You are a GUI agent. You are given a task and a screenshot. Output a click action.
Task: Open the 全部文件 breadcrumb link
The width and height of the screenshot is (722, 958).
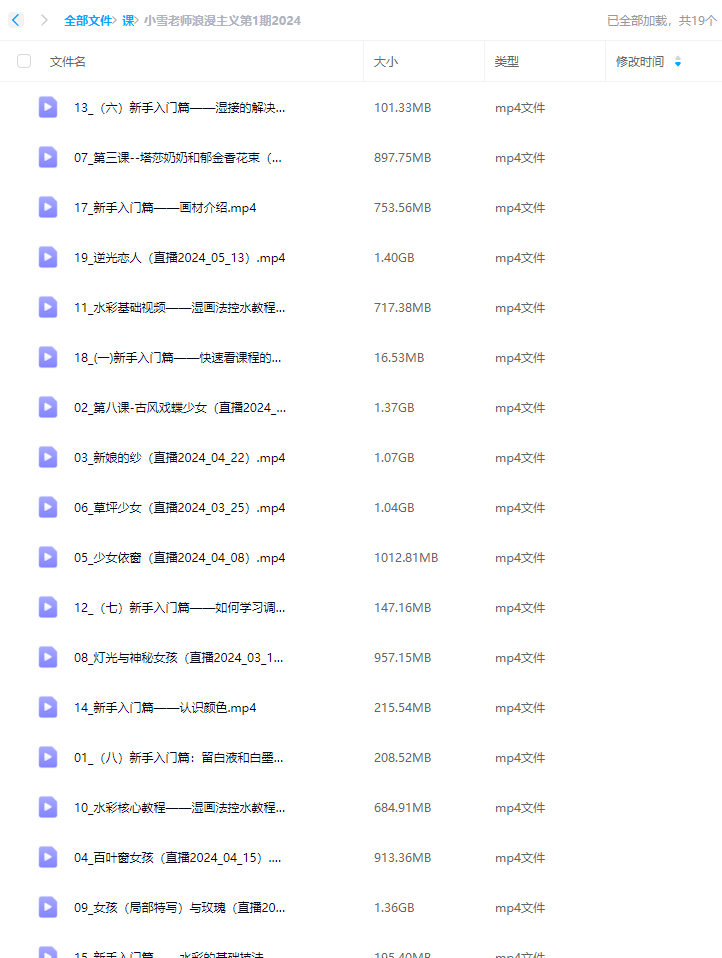pyautogui.click(x=88, y=20)
